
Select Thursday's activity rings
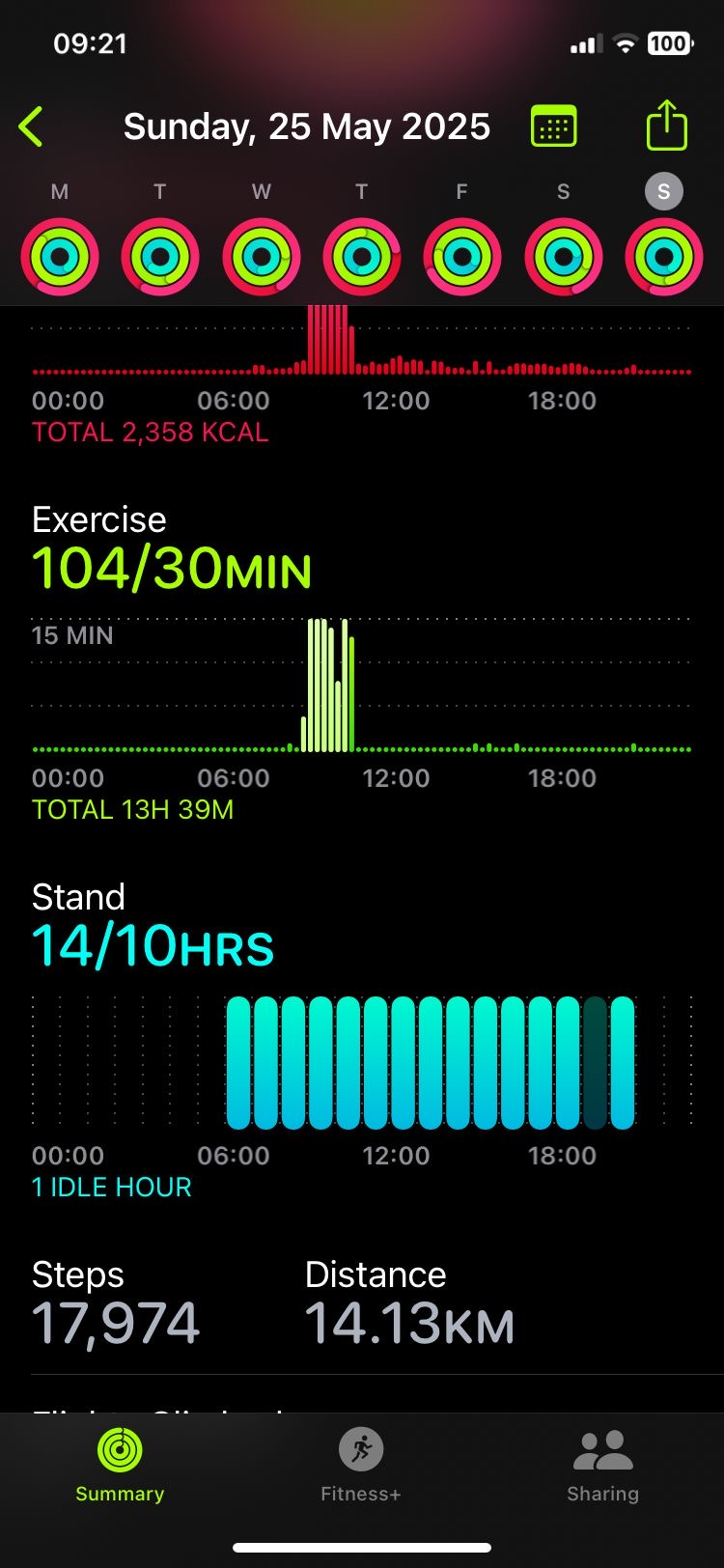pyautogui.click(x=362, y=257)
